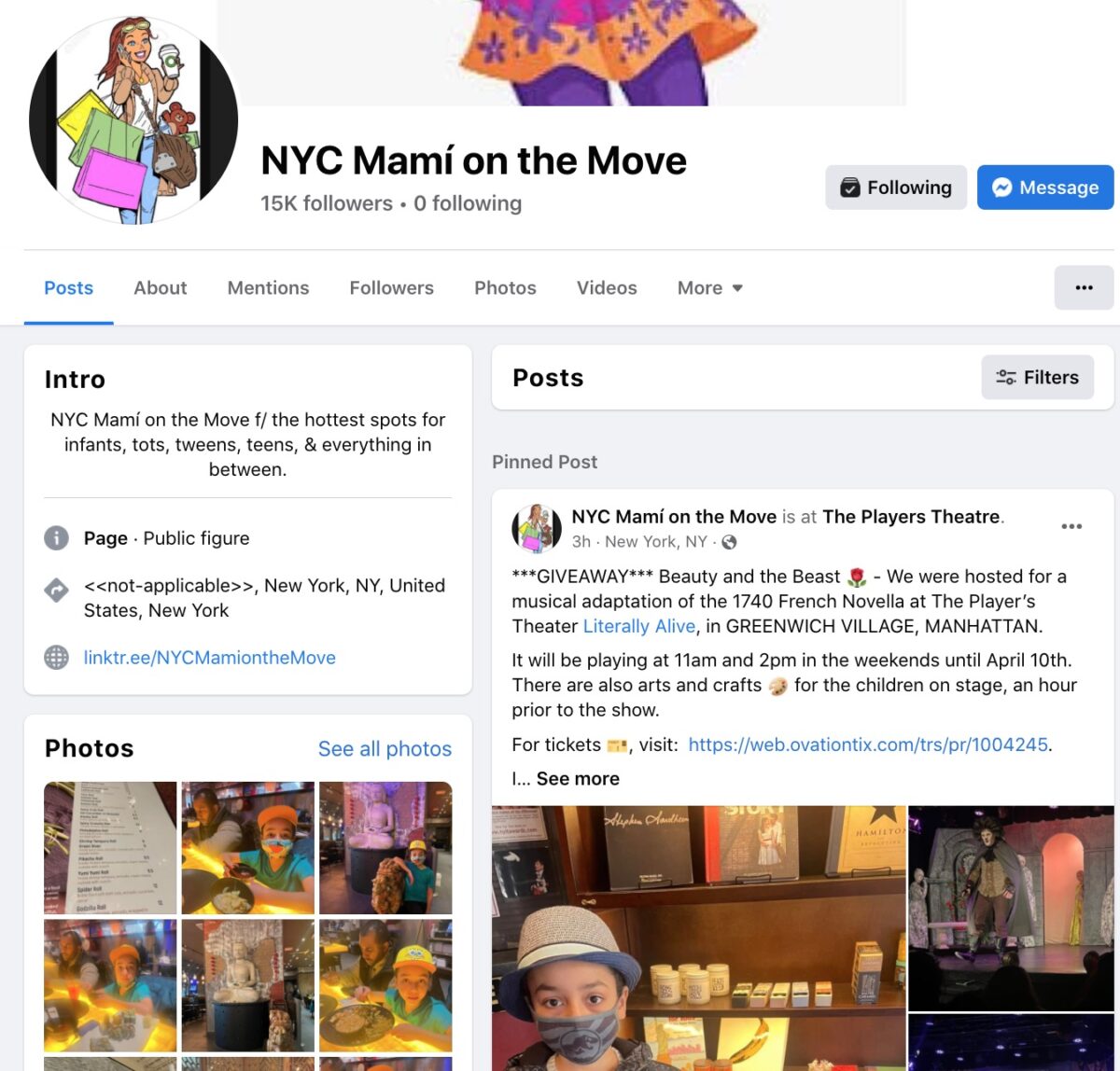This screenshot has height=1071, width=1120.
Task: Open the Followers tab
Action: (391, 288)
